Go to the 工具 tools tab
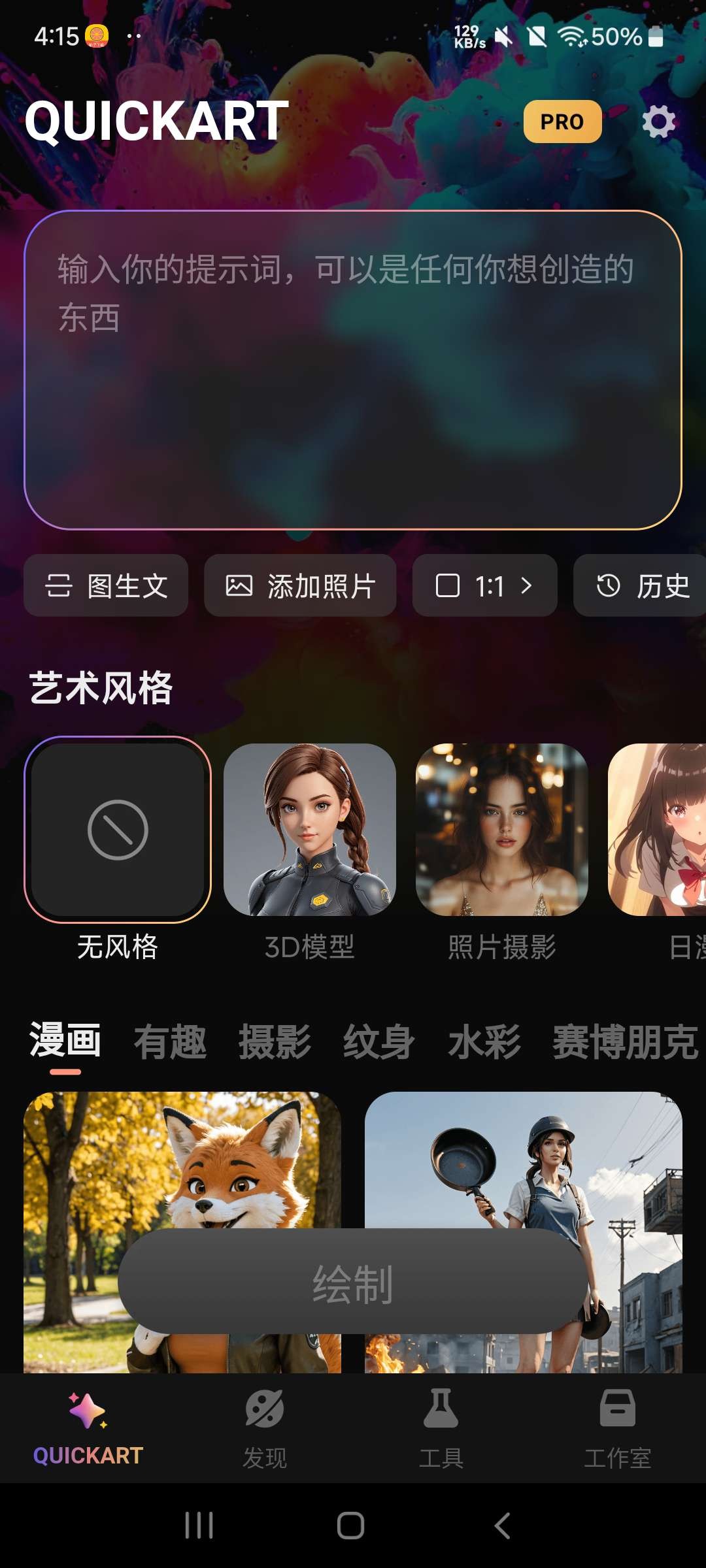This screenshot has width=706, height=1568. (441, 1428)
